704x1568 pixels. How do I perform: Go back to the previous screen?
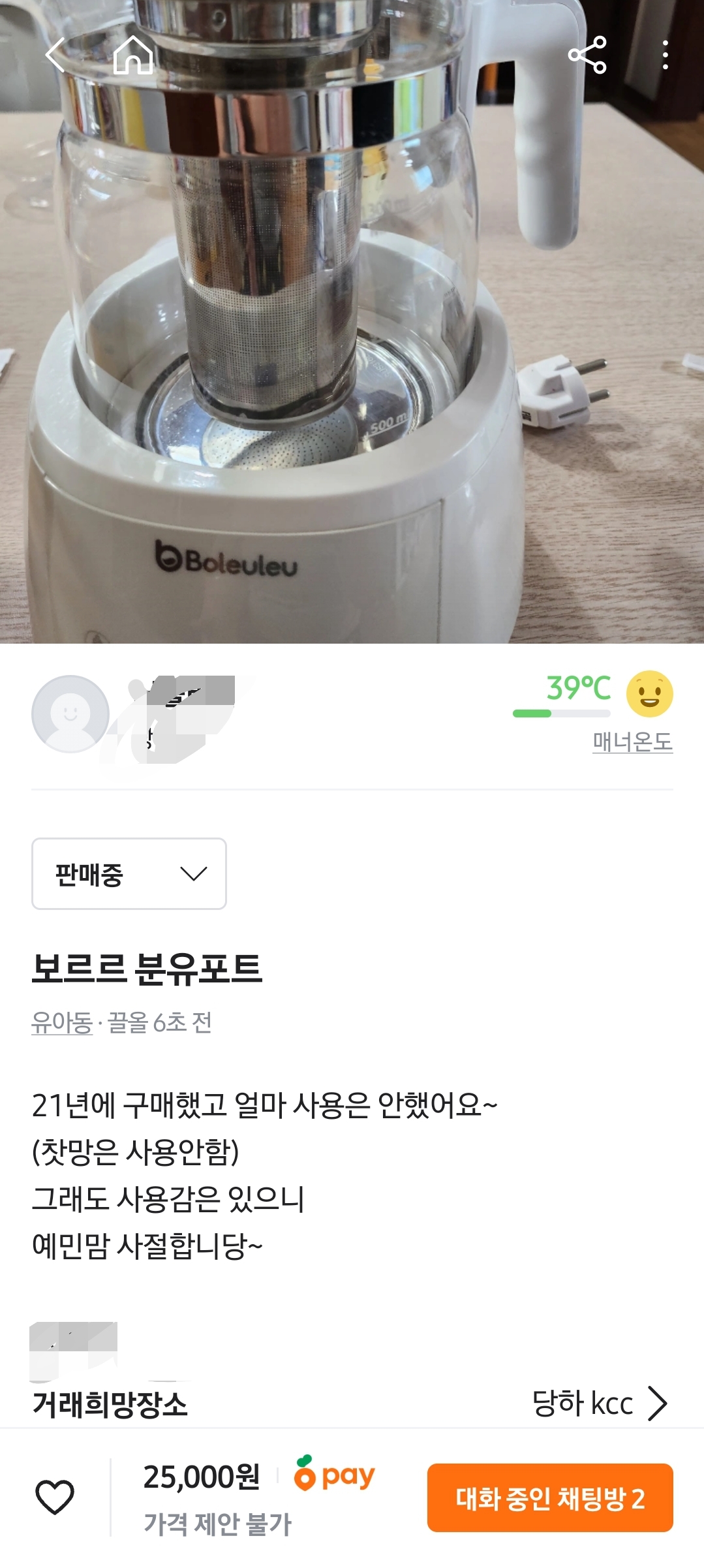click(55, 55)
